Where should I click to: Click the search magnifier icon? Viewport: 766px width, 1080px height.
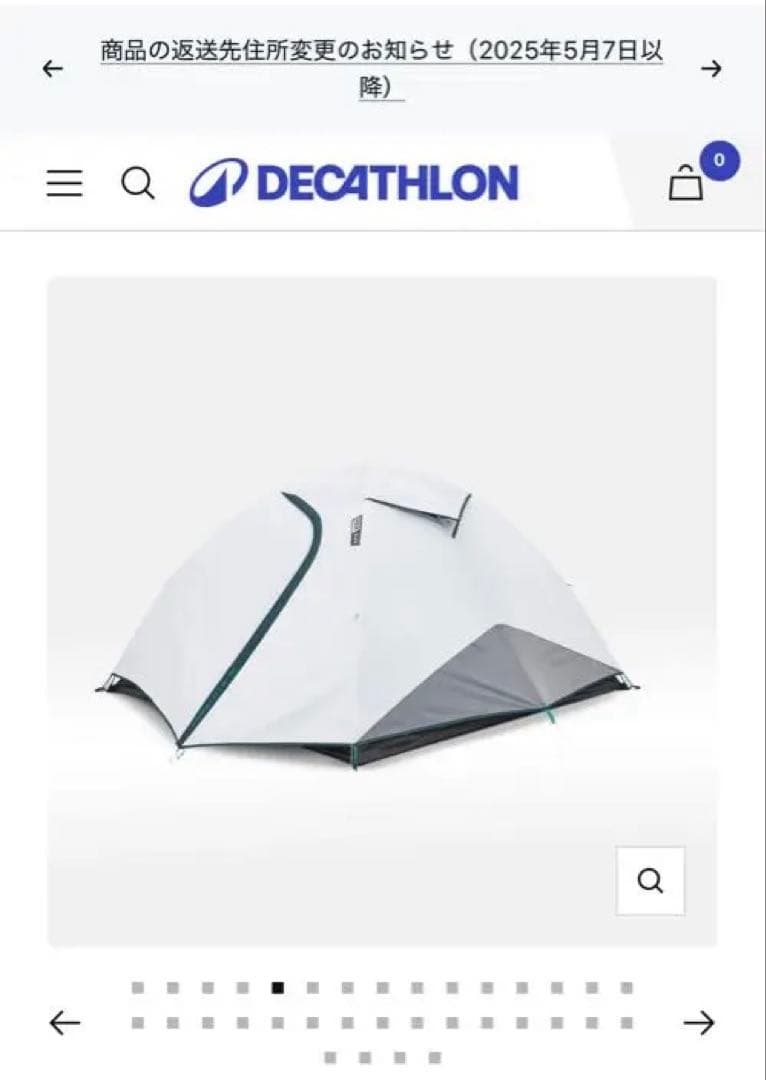tap(140, 183)
